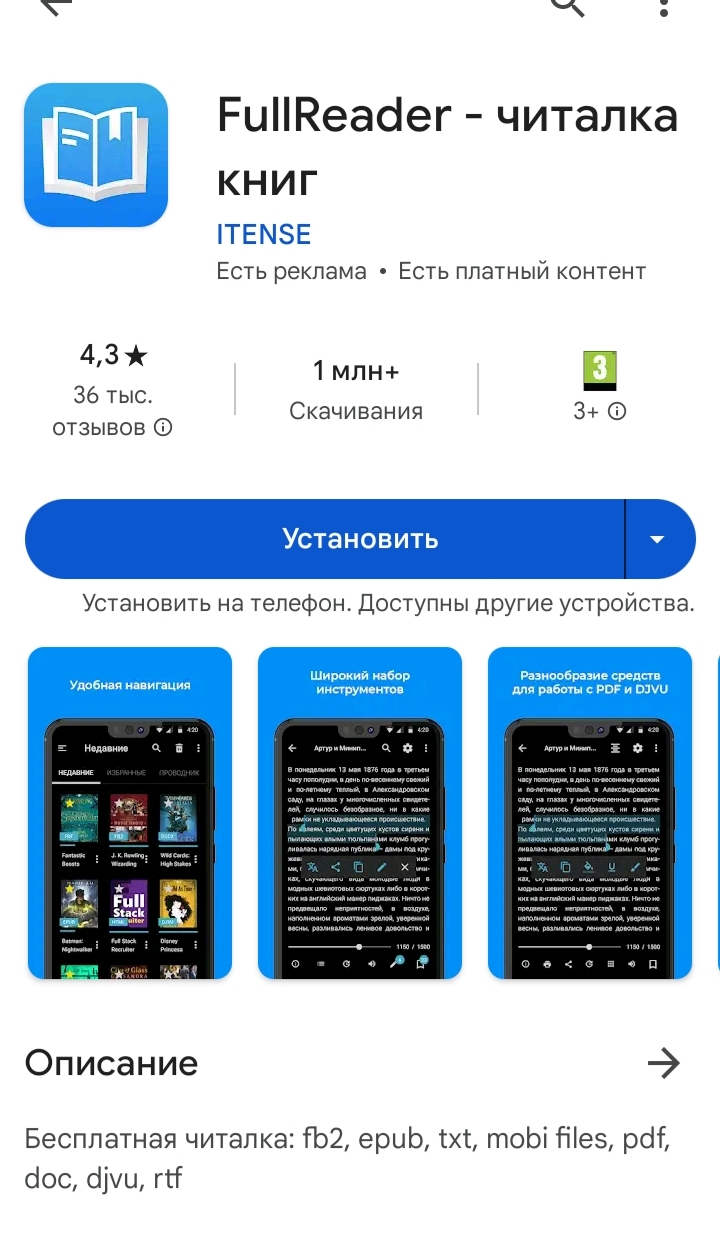The height and width of the screenshot is (1245, 720).
Task: Open the PDF и DJVU screenshot
Action: (x=590, y=813)
